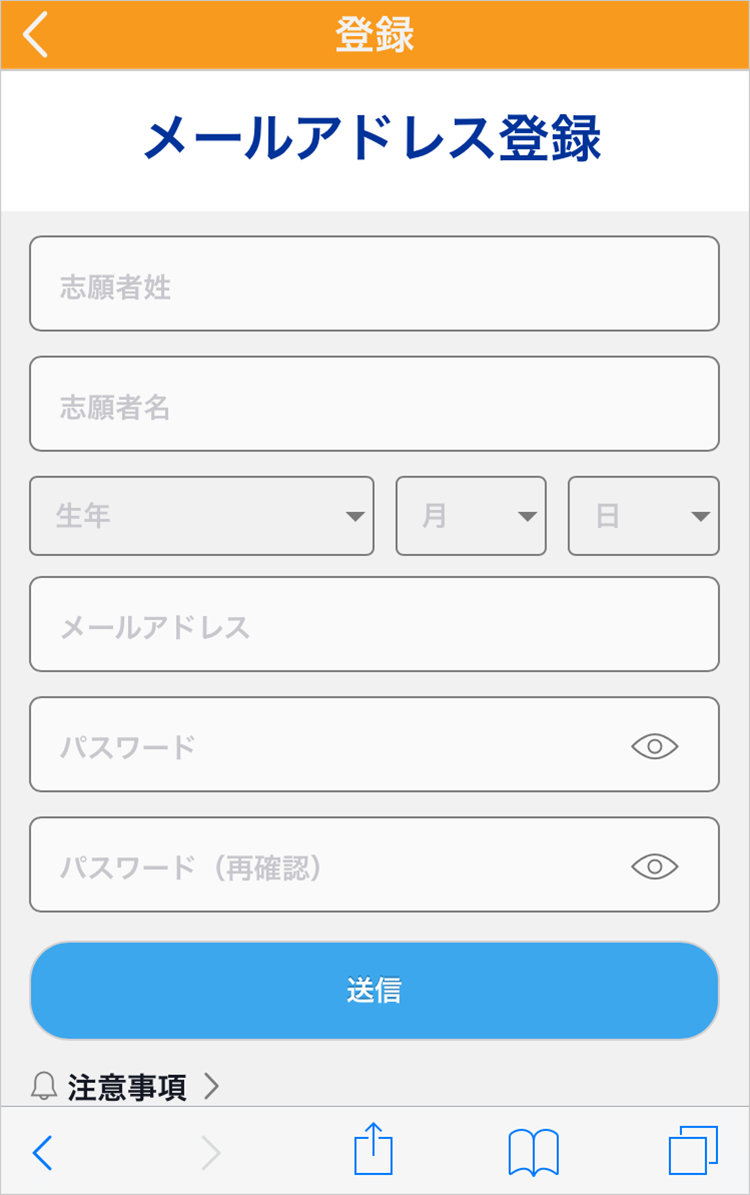The width and height of the screenshot is (750, 1195).
Task: Open the 日 day dropdown
Action: (x=643, y=516)
